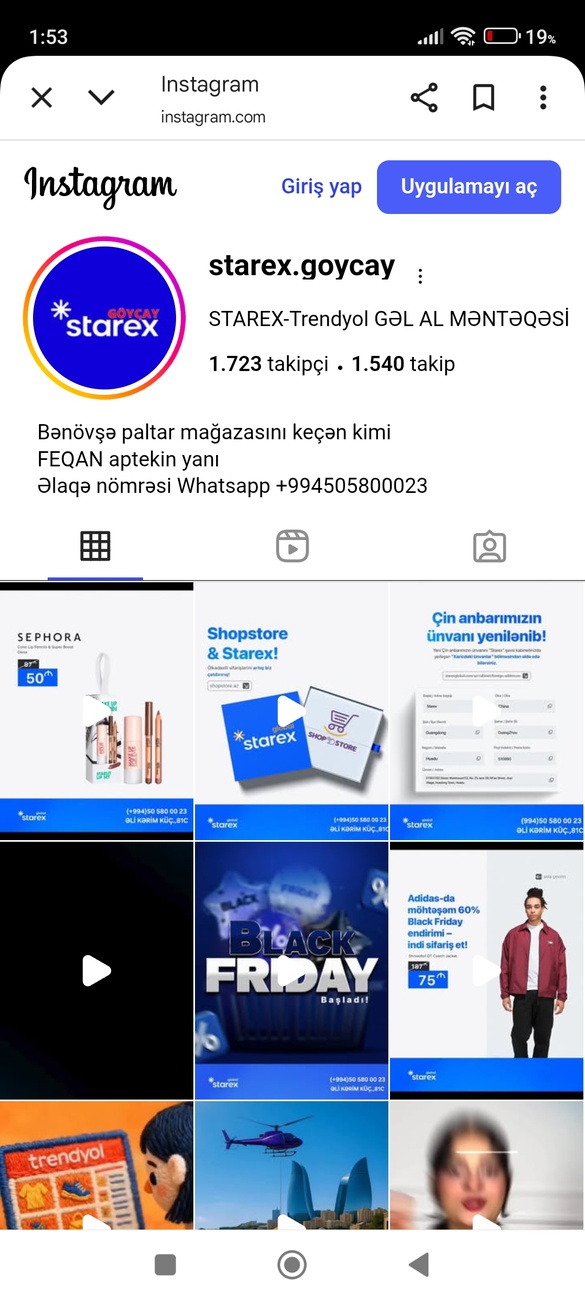Open the Adidas 60% Black Friday post
This screenshot has width=585, height=1300.
click(x=487, y=970)
